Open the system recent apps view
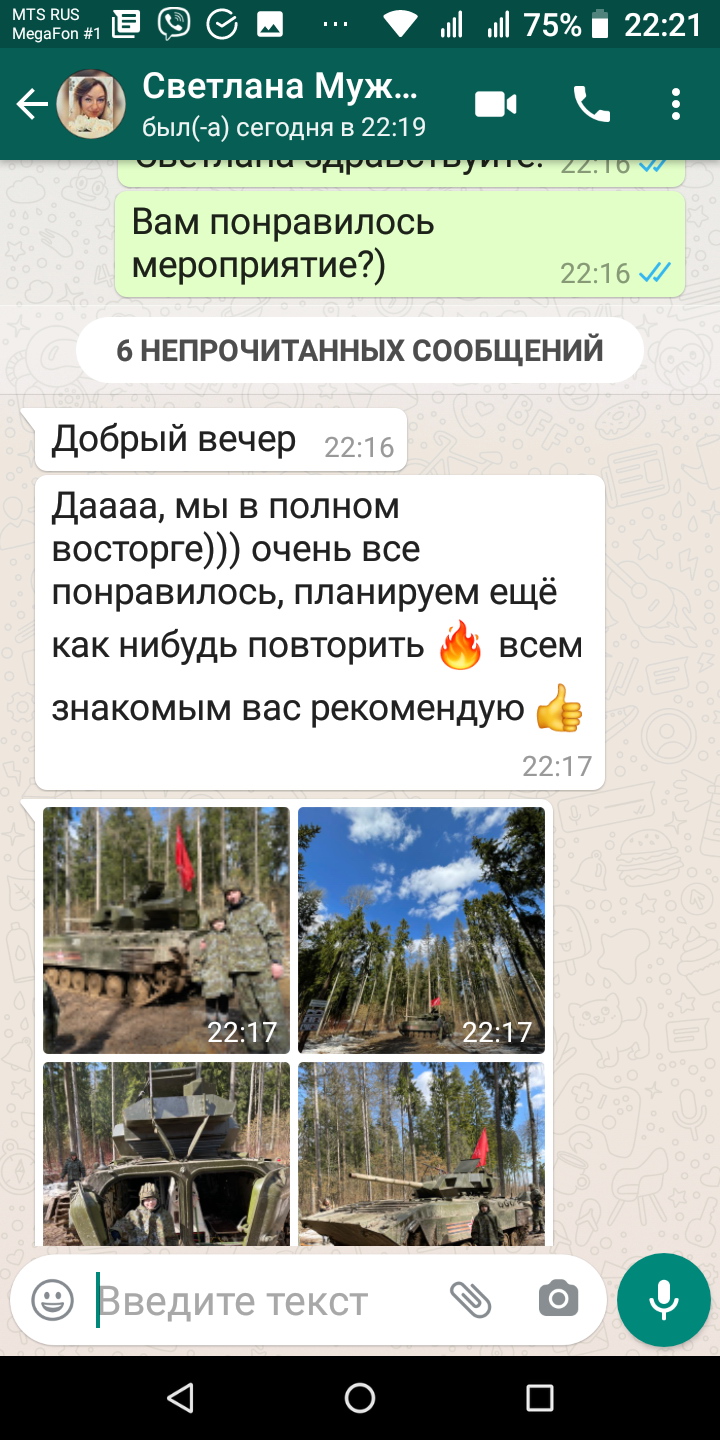The image size is (720, 1440). [x=540, y=1398]
